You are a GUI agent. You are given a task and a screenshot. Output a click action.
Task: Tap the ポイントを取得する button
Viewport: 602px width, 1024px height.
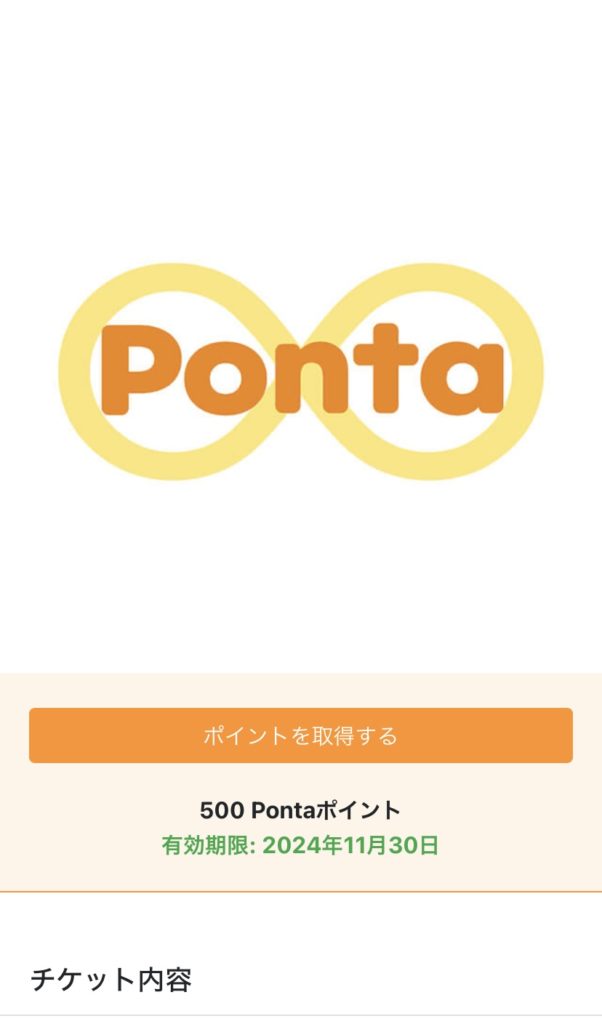(x=300, y=736)
